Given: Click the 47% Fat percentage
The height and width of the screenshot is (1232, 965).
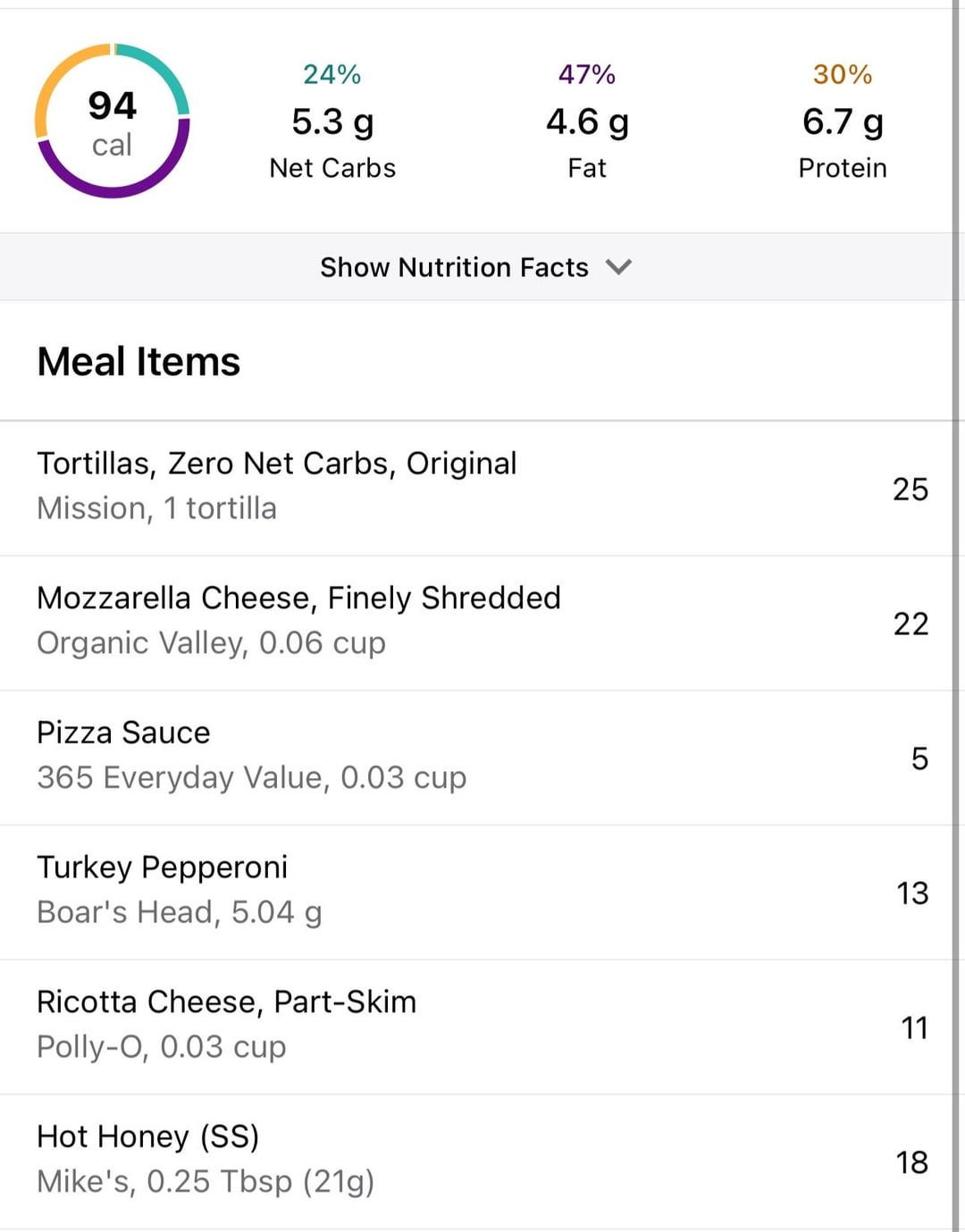Looking at the screenshot, I should [587, 75].
